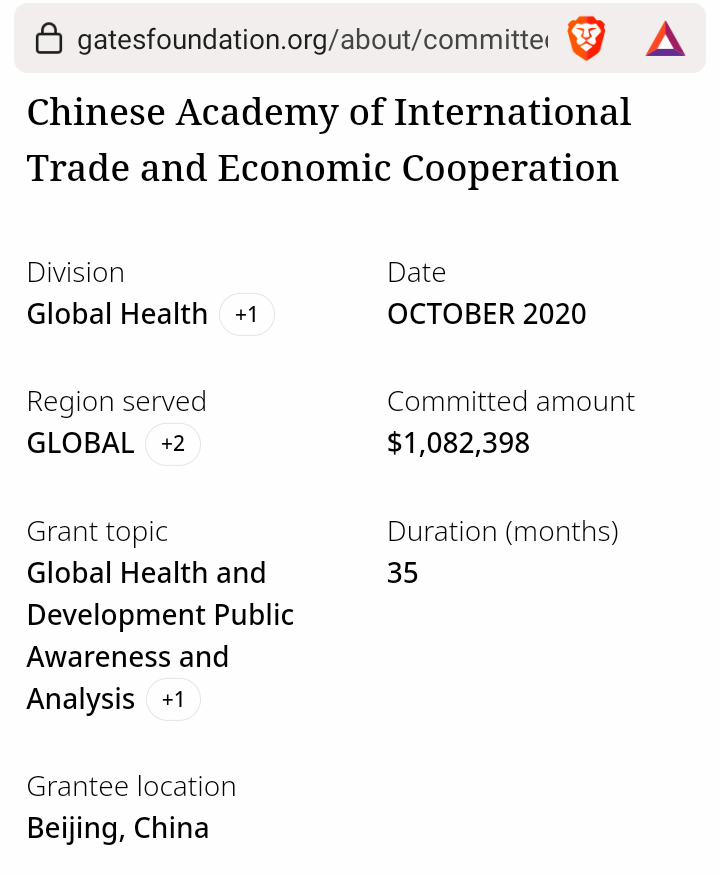The image size is (720, 875).
Task: Open the Brave Rewards triangle icon
Action: (x=665, y=39)
